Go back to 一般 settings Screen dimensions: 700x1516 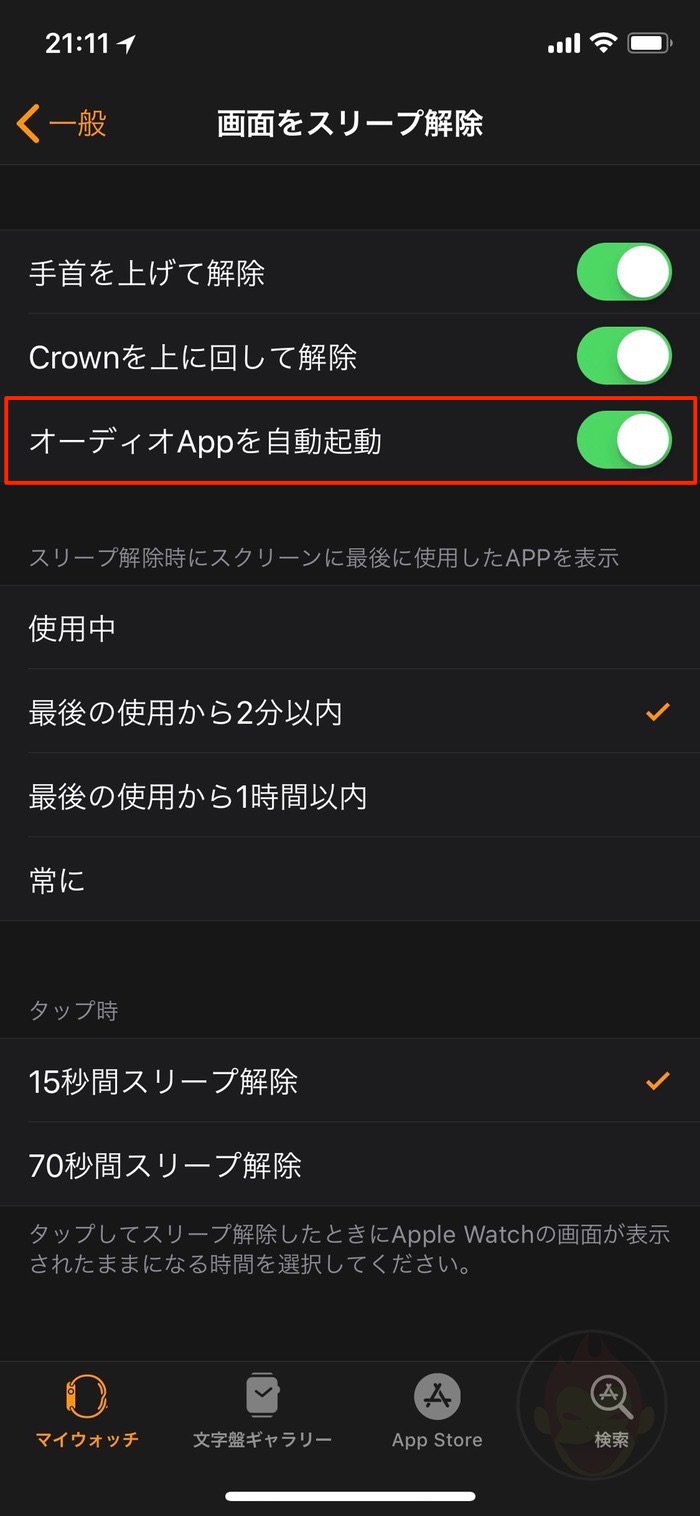62,124
